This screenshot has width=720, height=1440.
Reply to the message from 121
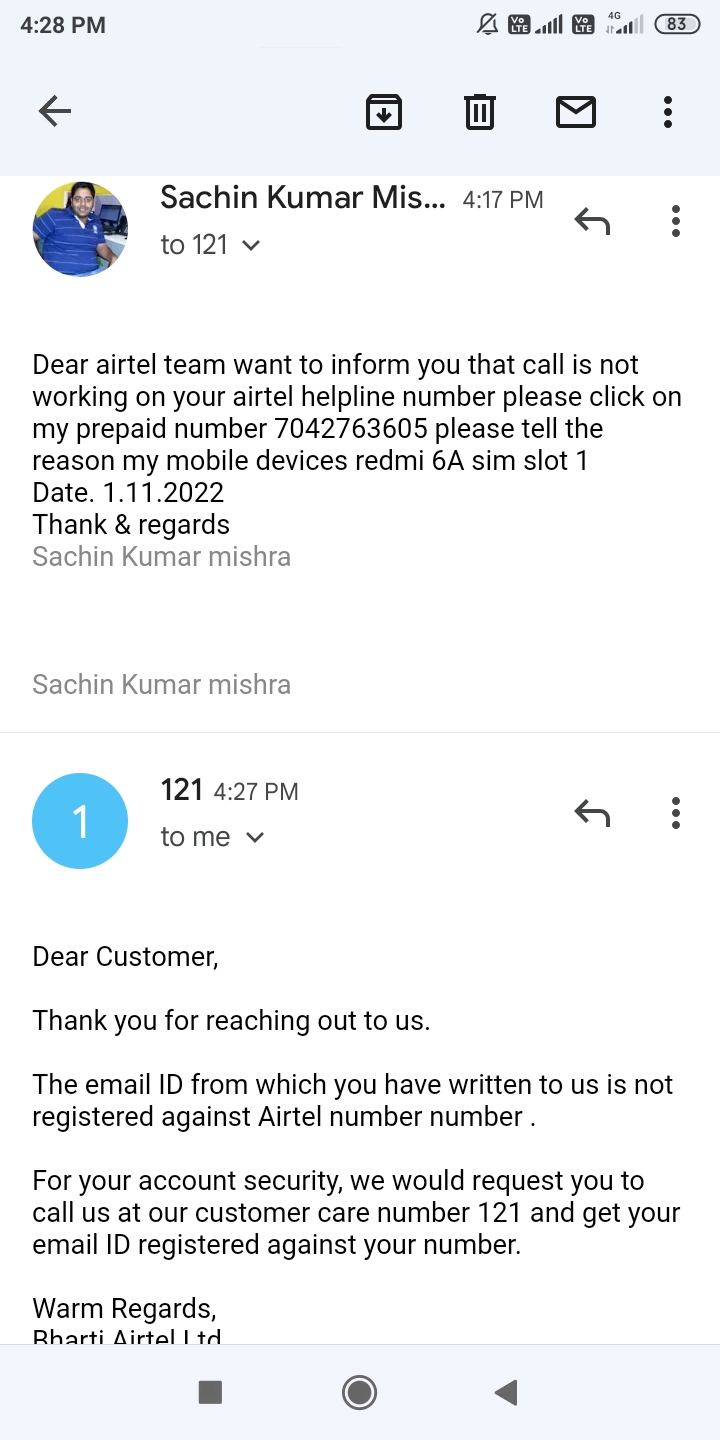click(x=592, y=813)
